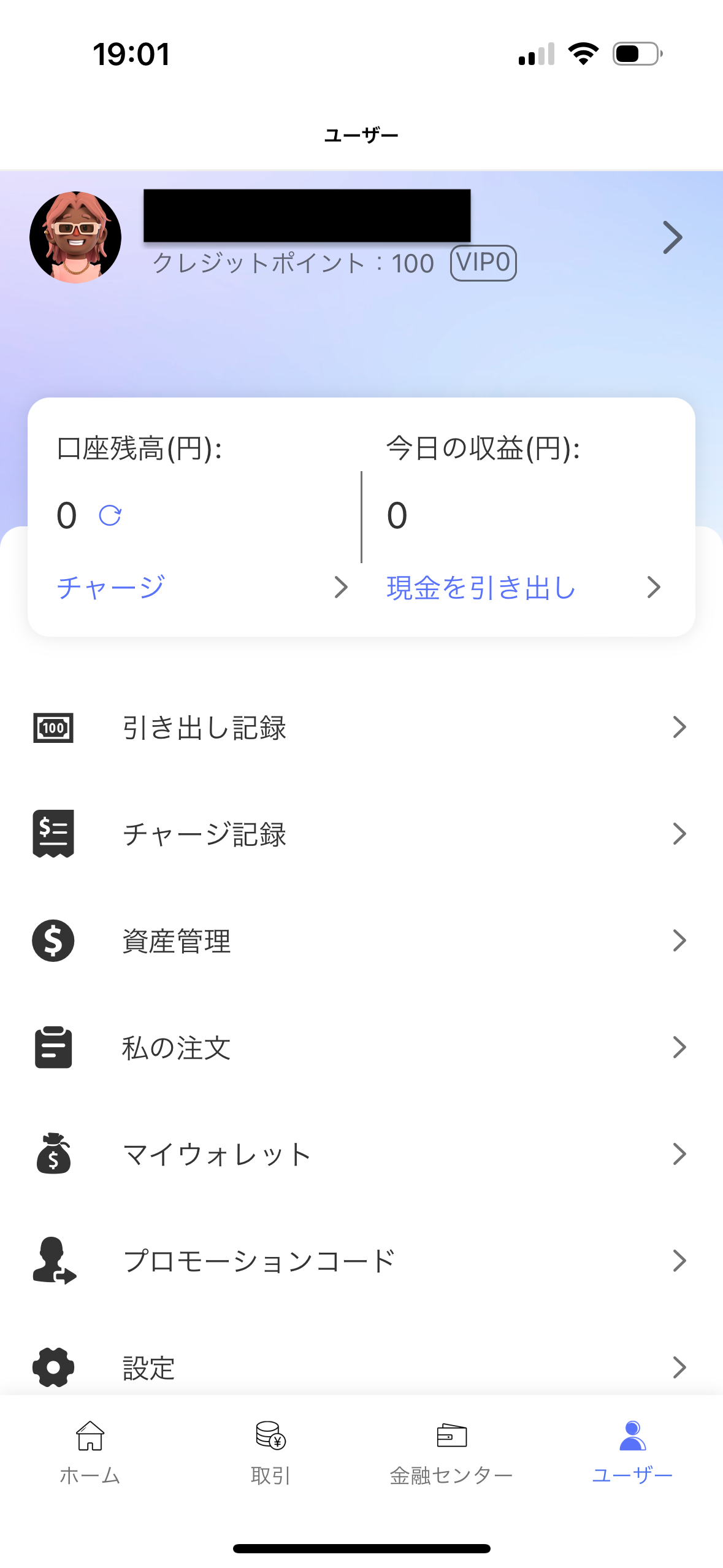Switch to the ホーム tab
This screenshot has width=723, height=1568.
90,1452
